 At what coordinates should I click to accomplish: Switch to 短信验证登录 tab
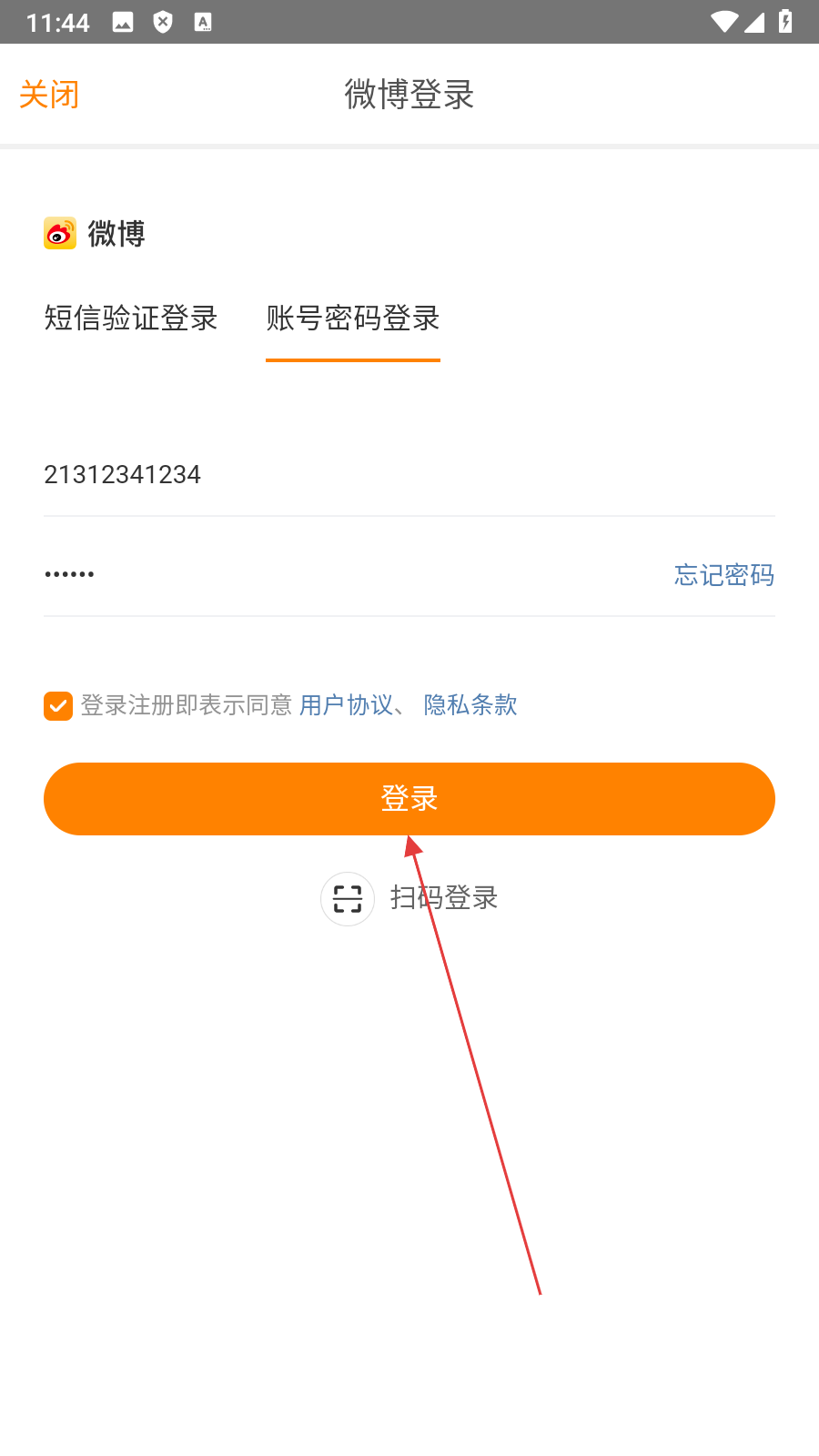click(131, 318)
